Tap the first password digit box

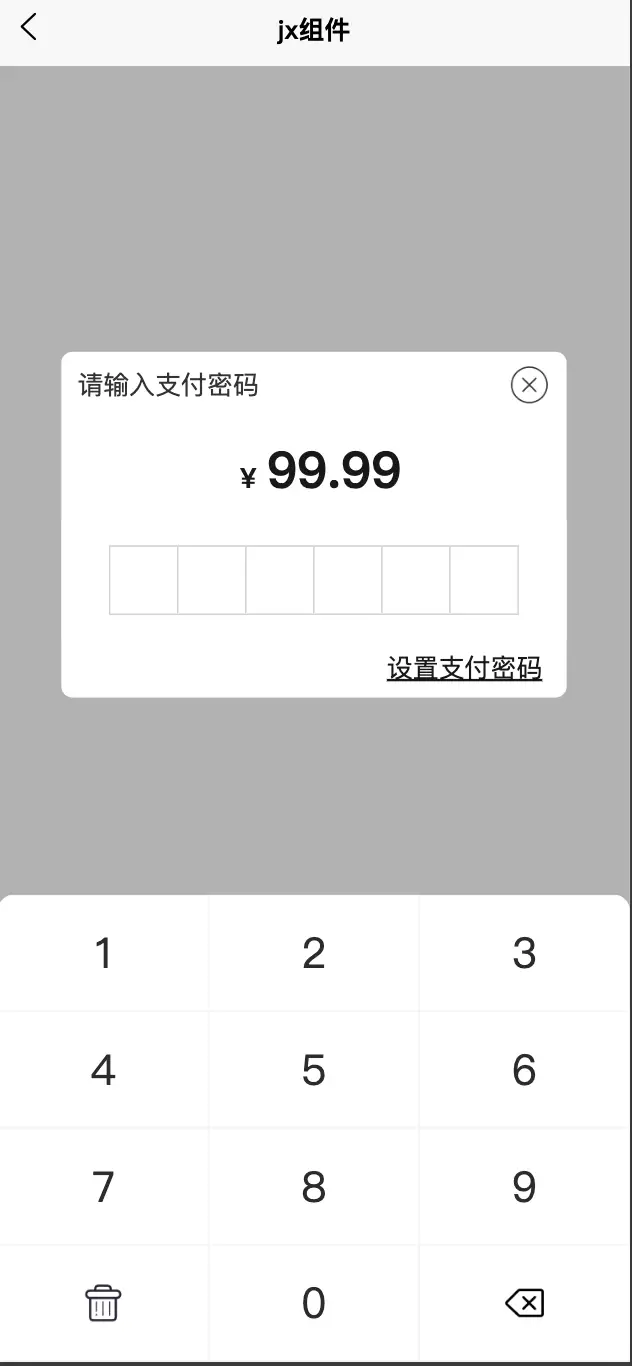tap(143, 580)
